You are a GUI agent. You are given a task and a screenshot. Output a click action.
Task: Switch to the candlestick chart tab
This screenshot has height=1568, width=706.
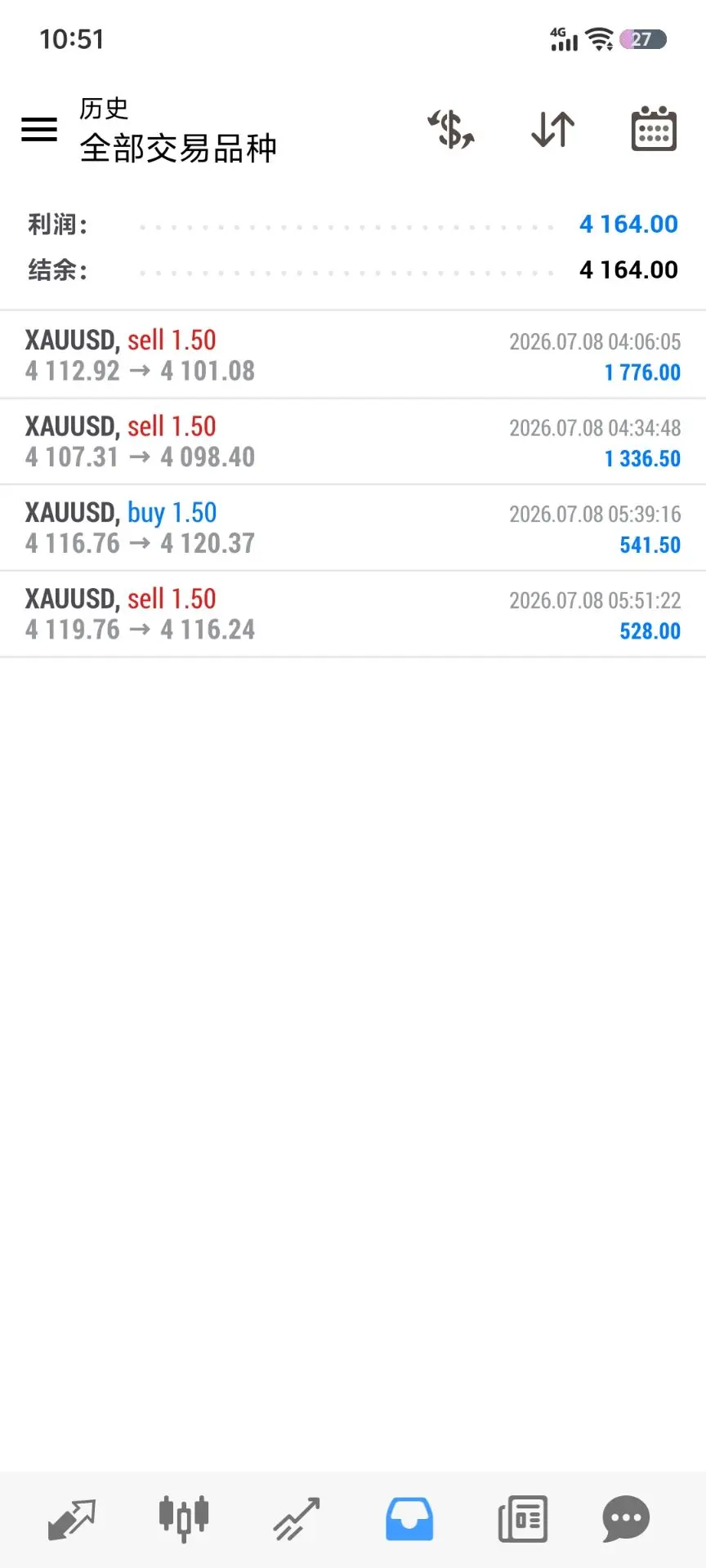pyautogui.click(x=184, y=1520)
